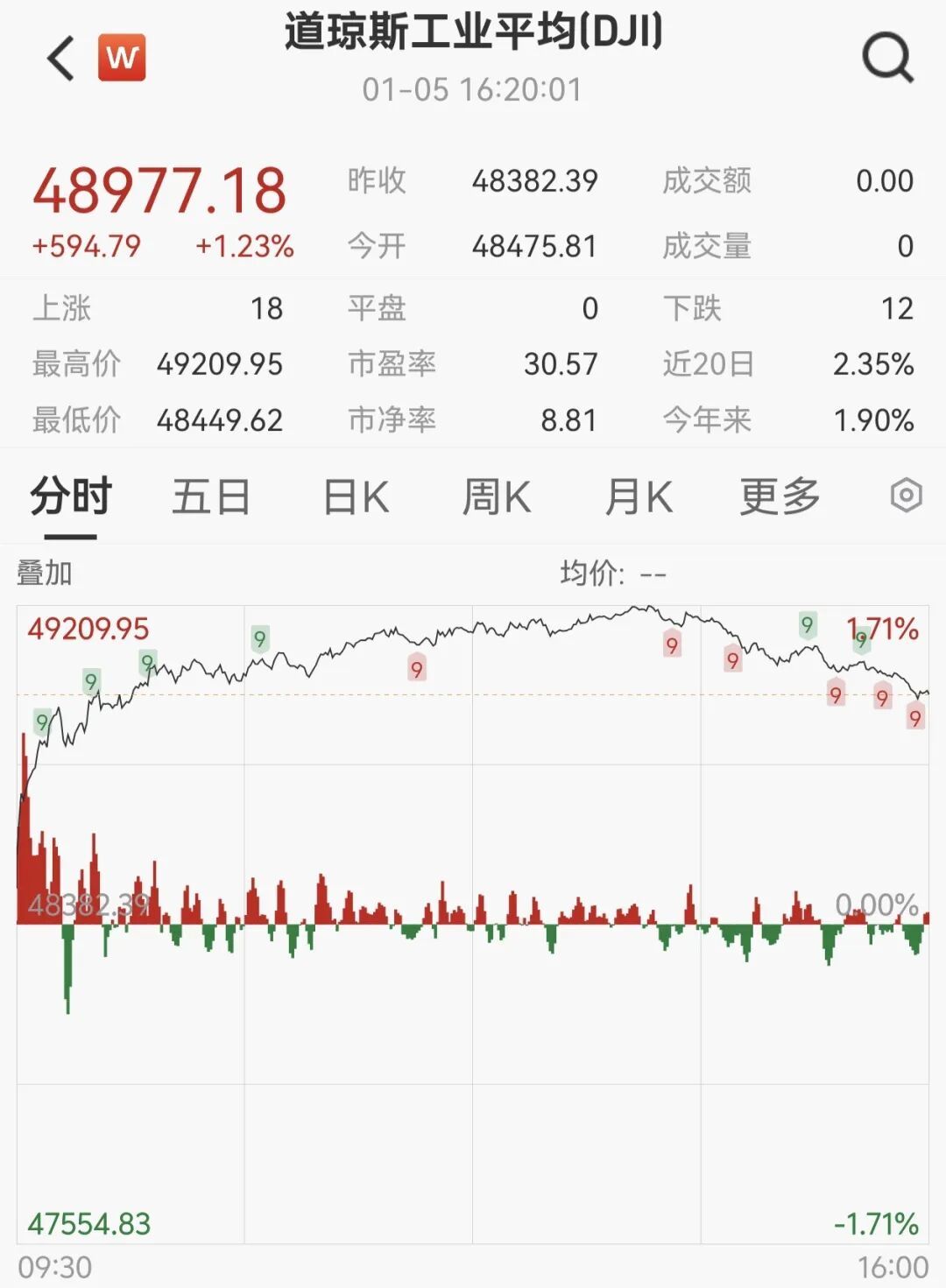The image size is (946, 1288).
Task: Switch to the 周K weekly chart
Action: tap(496, 496)
